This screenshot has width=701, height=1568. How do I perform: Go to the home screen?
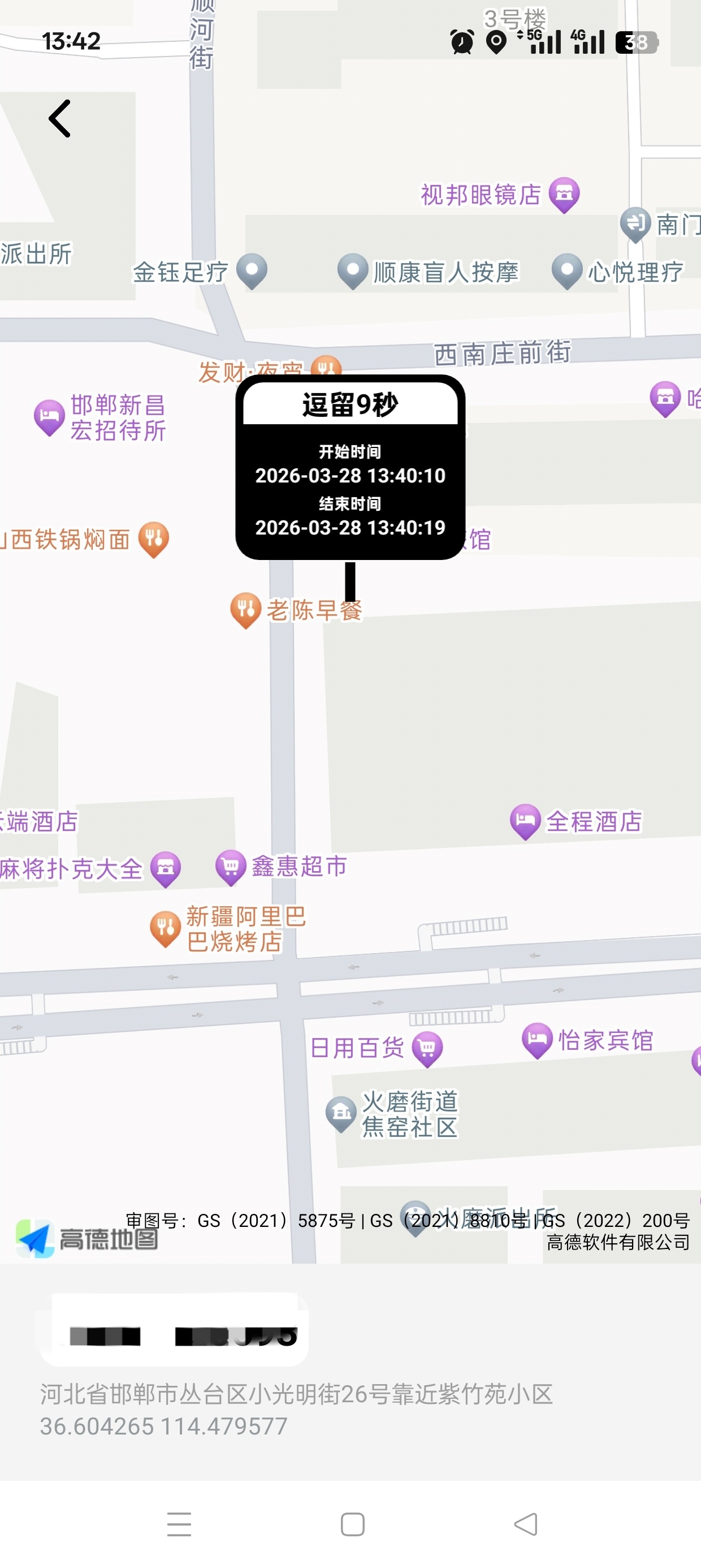352,1524
